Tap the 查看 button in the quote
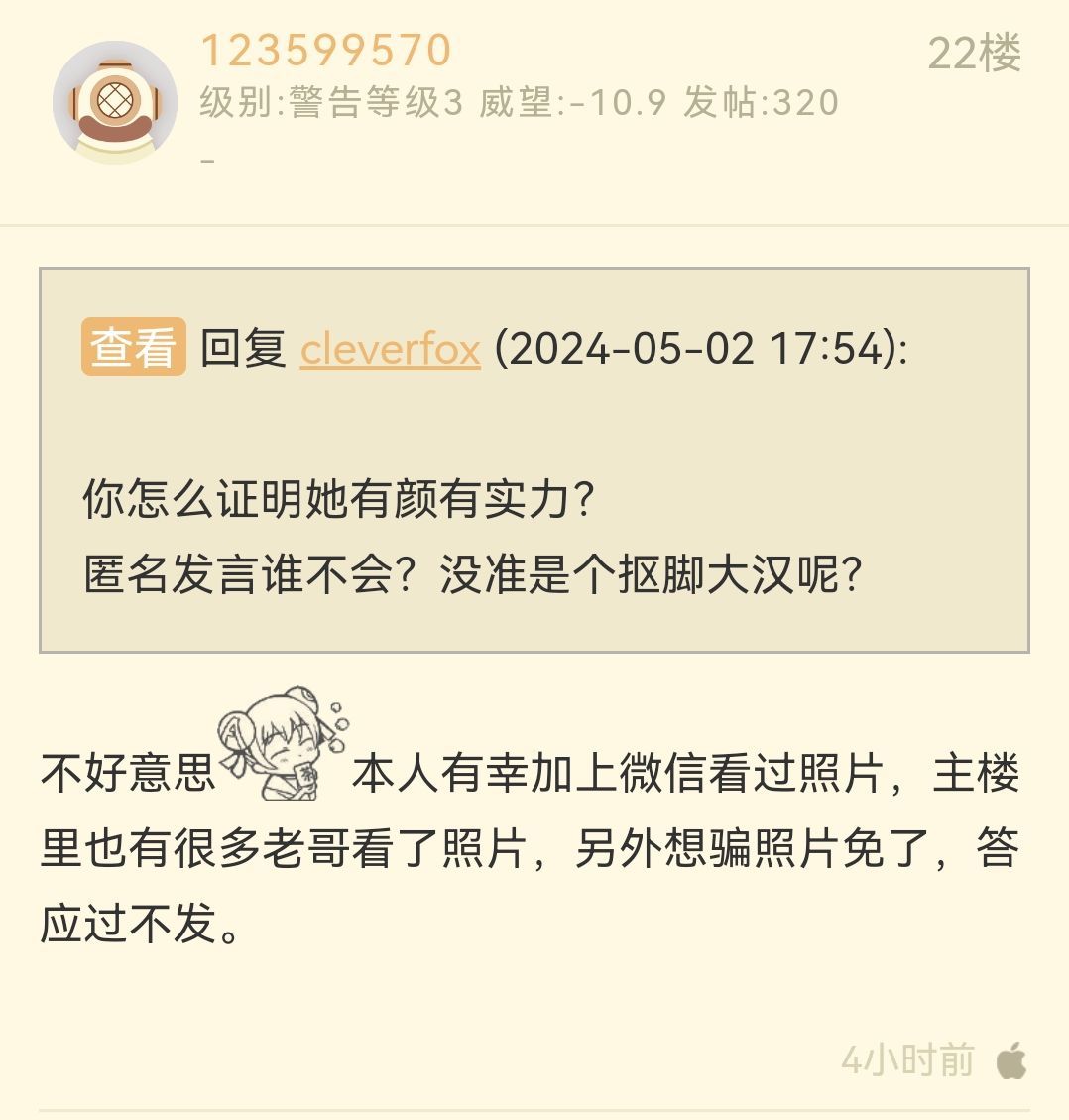The height and width of the screenshot is (1120, 1069). tap(134, 348)
